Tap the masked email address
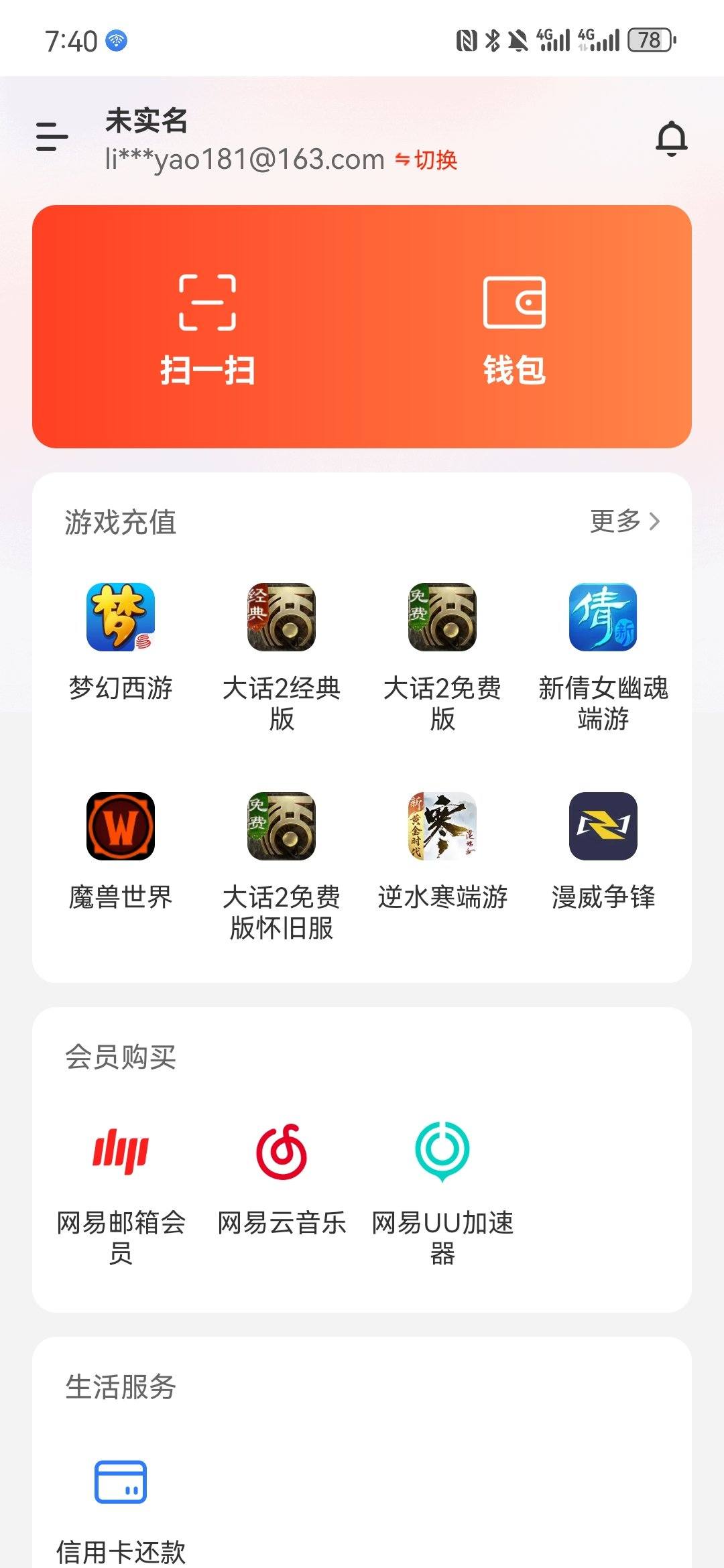The width and height of the screenshot is (724, 1568). click(241, 161)
